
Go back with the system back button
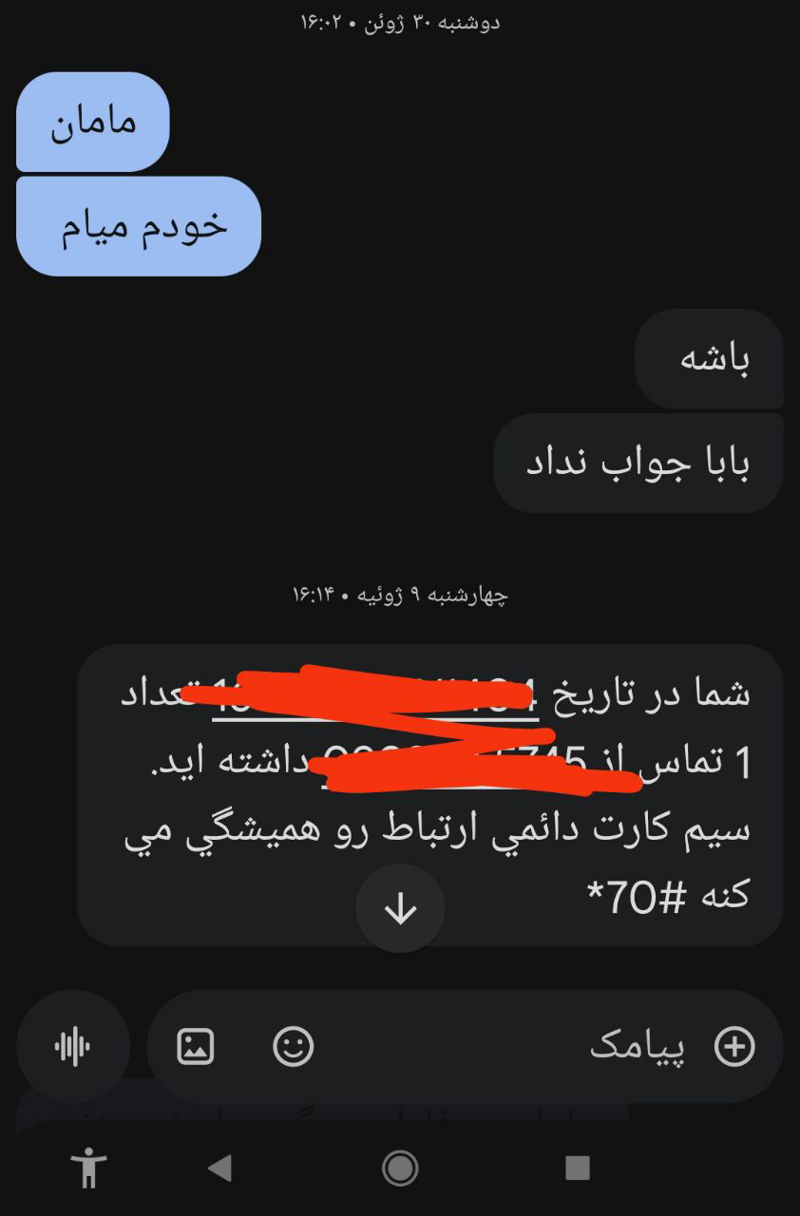tap(220, 1167)
